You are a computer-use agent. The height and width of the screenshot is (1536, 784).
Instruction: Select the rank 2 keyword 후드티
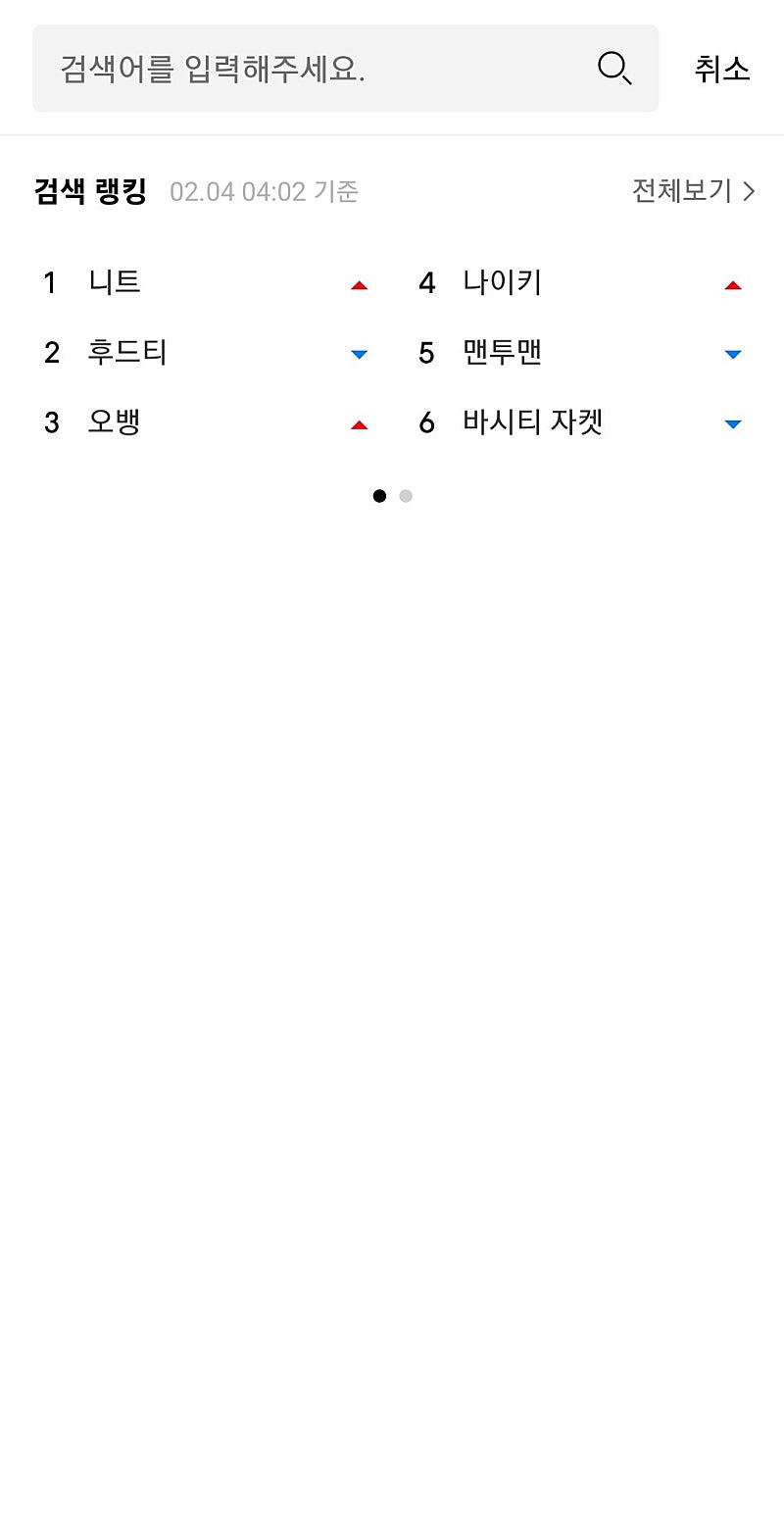coord(127,352)
